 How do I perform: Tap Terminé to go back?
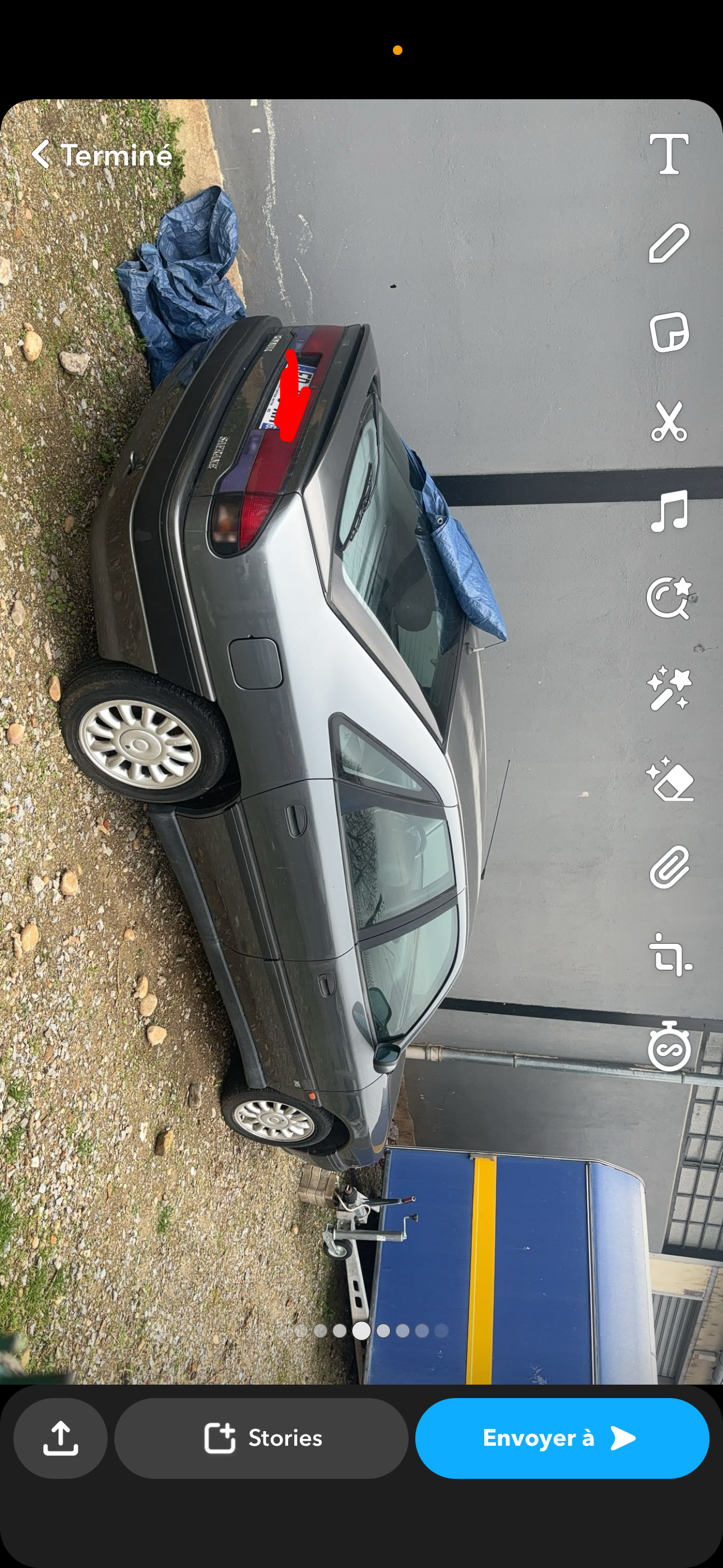[101, 155]
